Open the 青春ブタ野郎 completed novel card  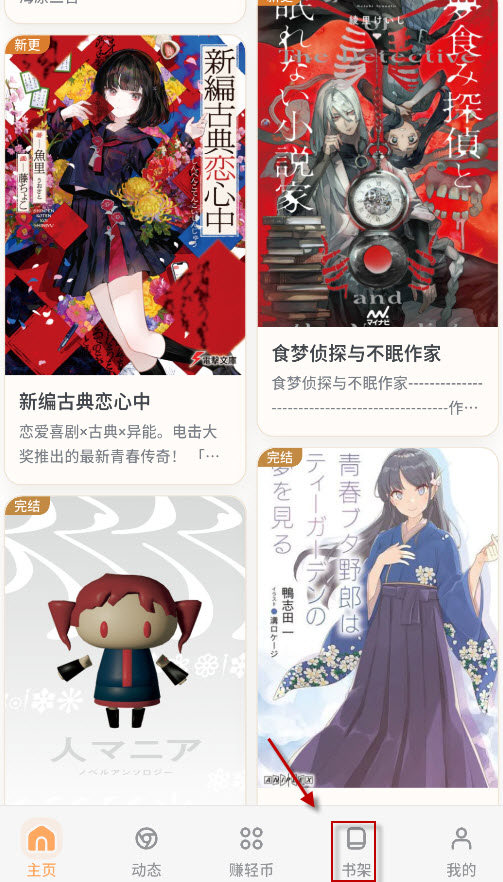pyautogui.click(x=378, y=627)
